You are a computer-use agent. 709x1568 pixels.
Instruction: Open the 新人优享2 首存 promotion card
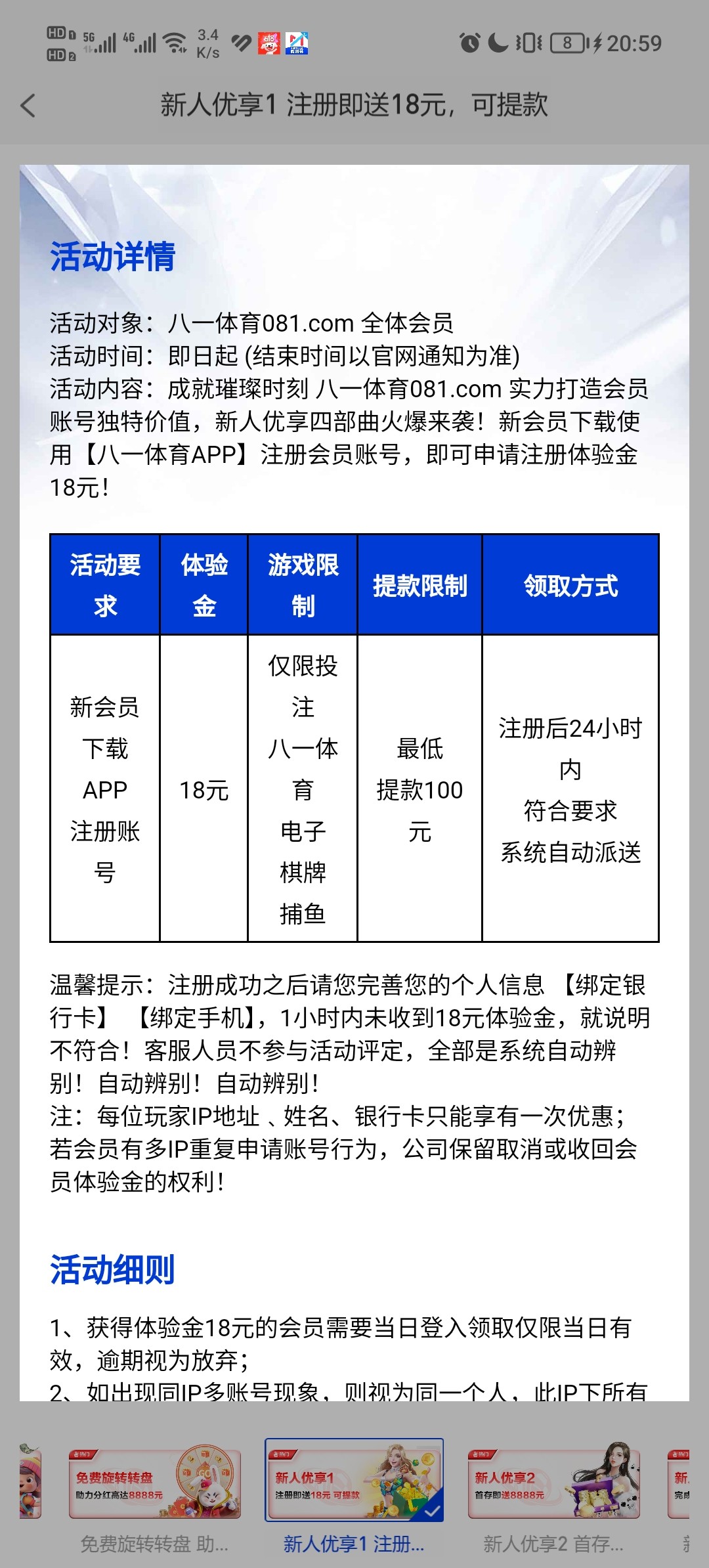click(553, 1485)
